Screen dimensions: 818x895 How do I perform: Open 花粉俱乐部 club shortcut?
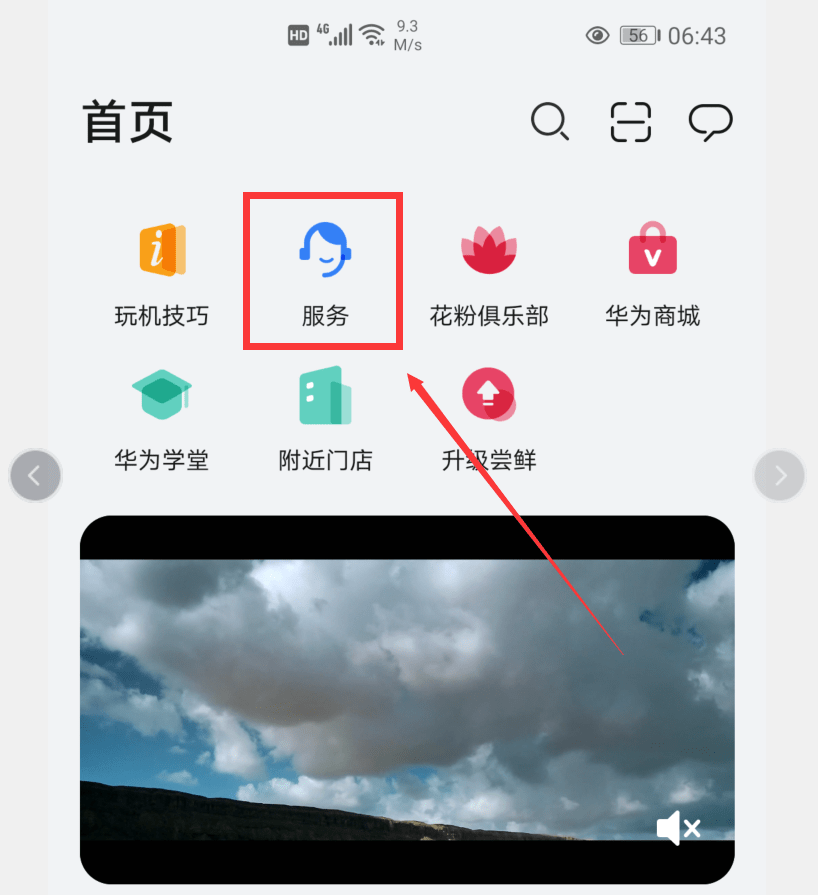(489, 272)
